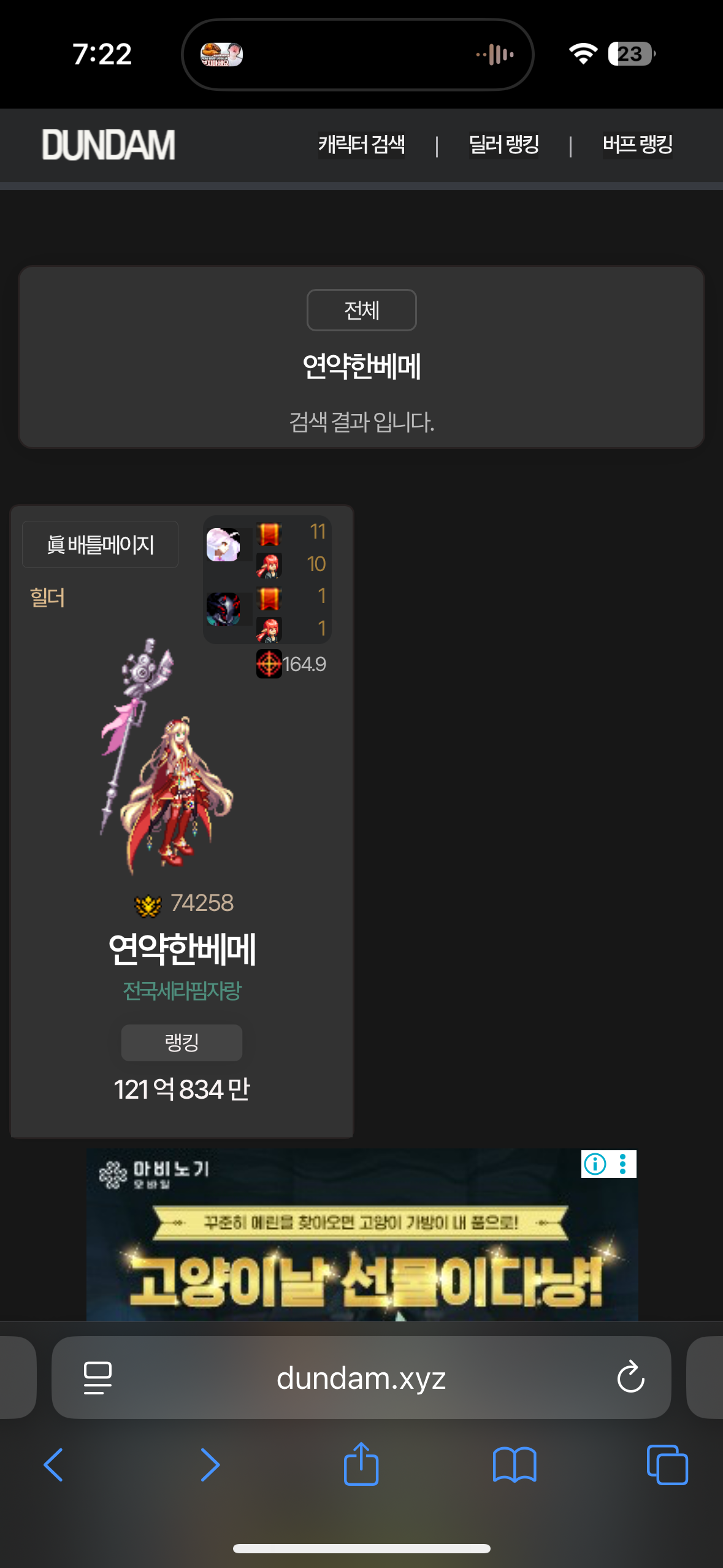Go back to previous page
This screenshot has height=1568, width=723.
[53, 1465]
